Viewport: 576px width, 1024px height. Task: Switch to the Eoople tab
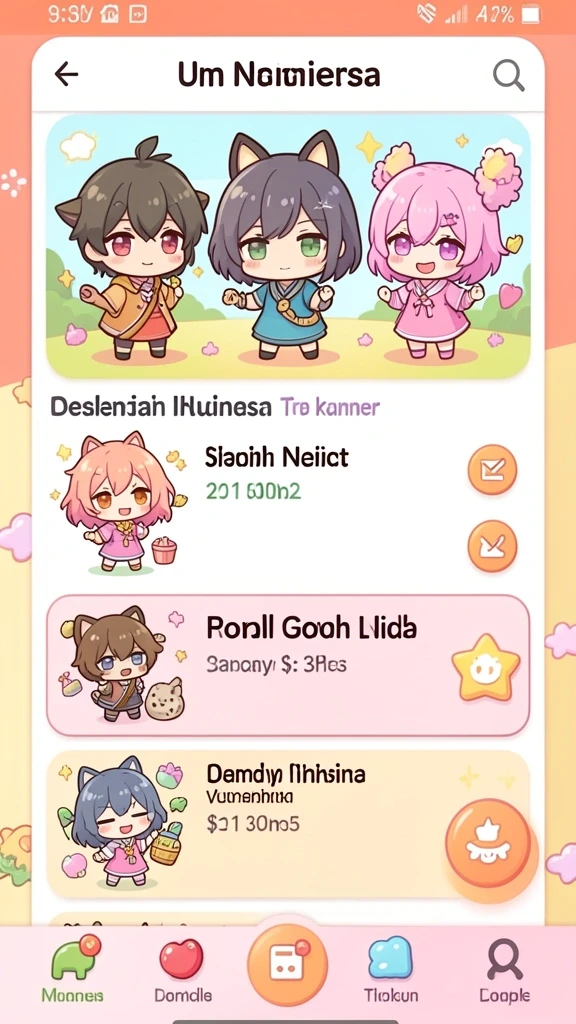[505, 970]
